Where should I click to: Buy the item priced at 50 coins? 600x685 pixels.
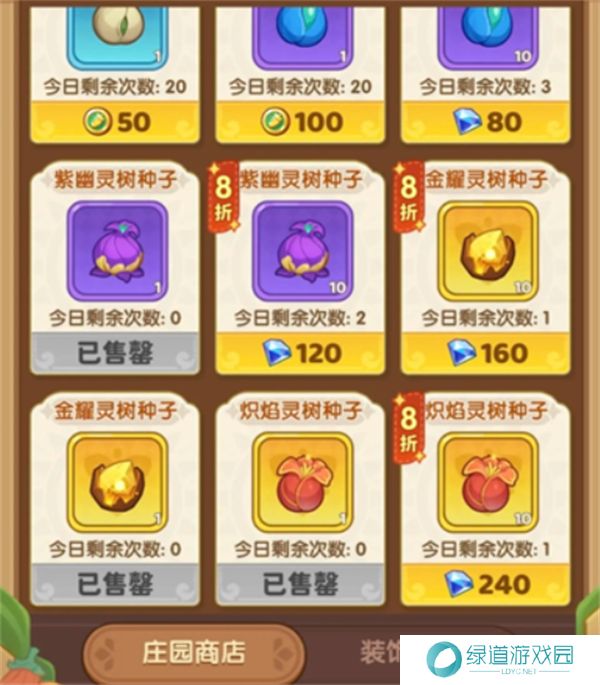click(x=116, y=123)
